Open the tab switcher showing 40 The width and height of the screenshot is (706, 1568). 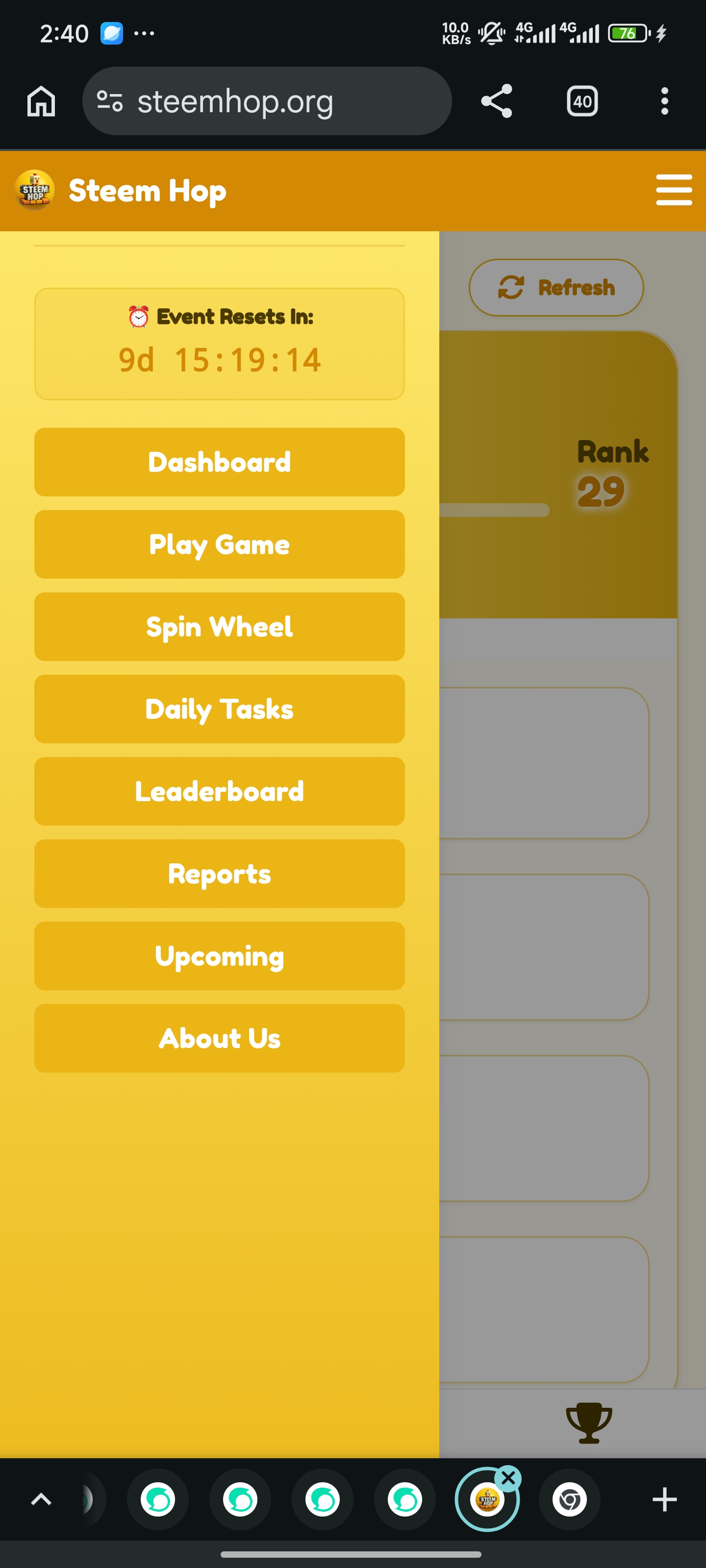click(582, 101)
